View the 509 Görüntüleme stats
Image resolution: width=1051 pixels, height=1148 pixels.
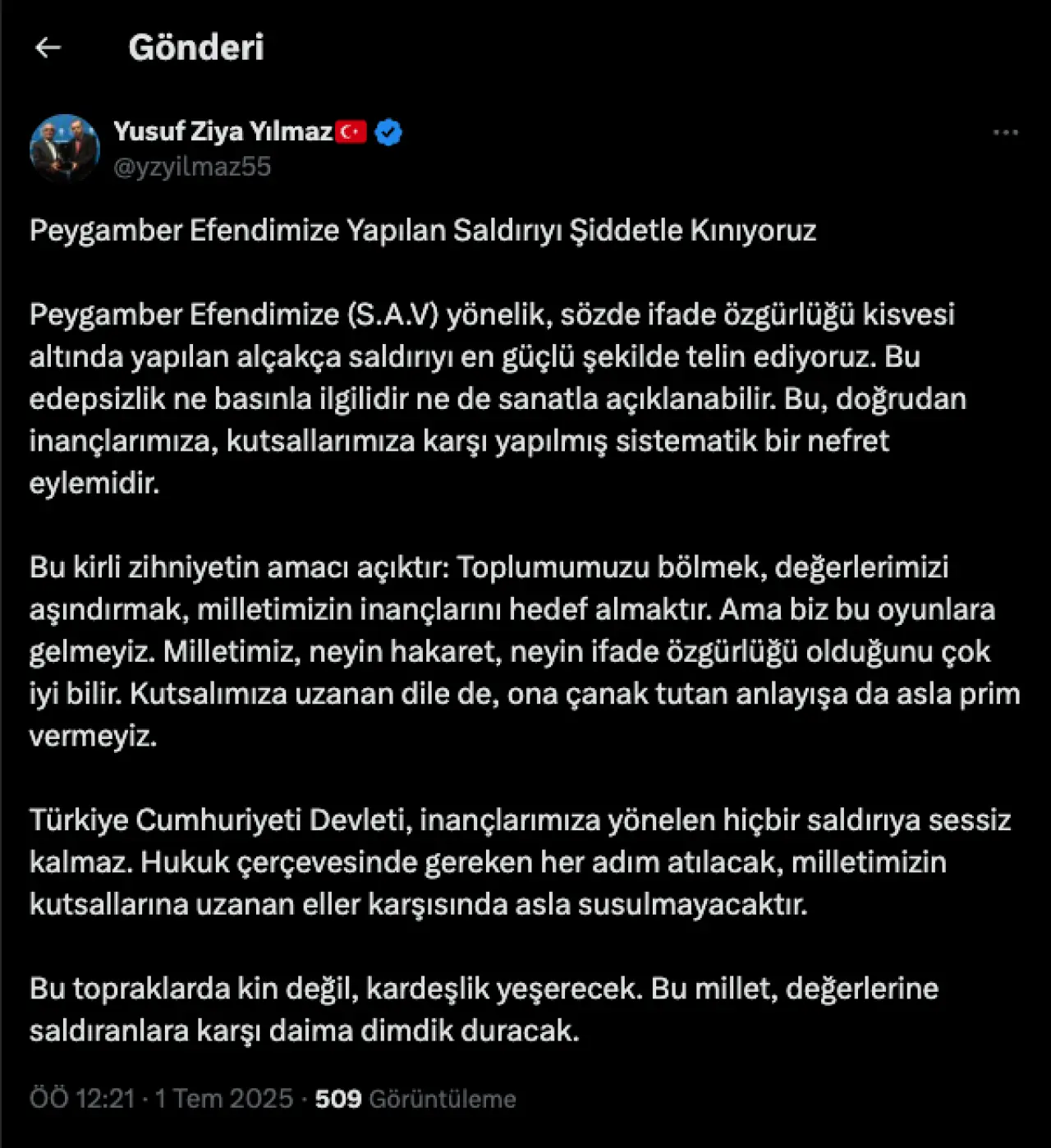415,1099
